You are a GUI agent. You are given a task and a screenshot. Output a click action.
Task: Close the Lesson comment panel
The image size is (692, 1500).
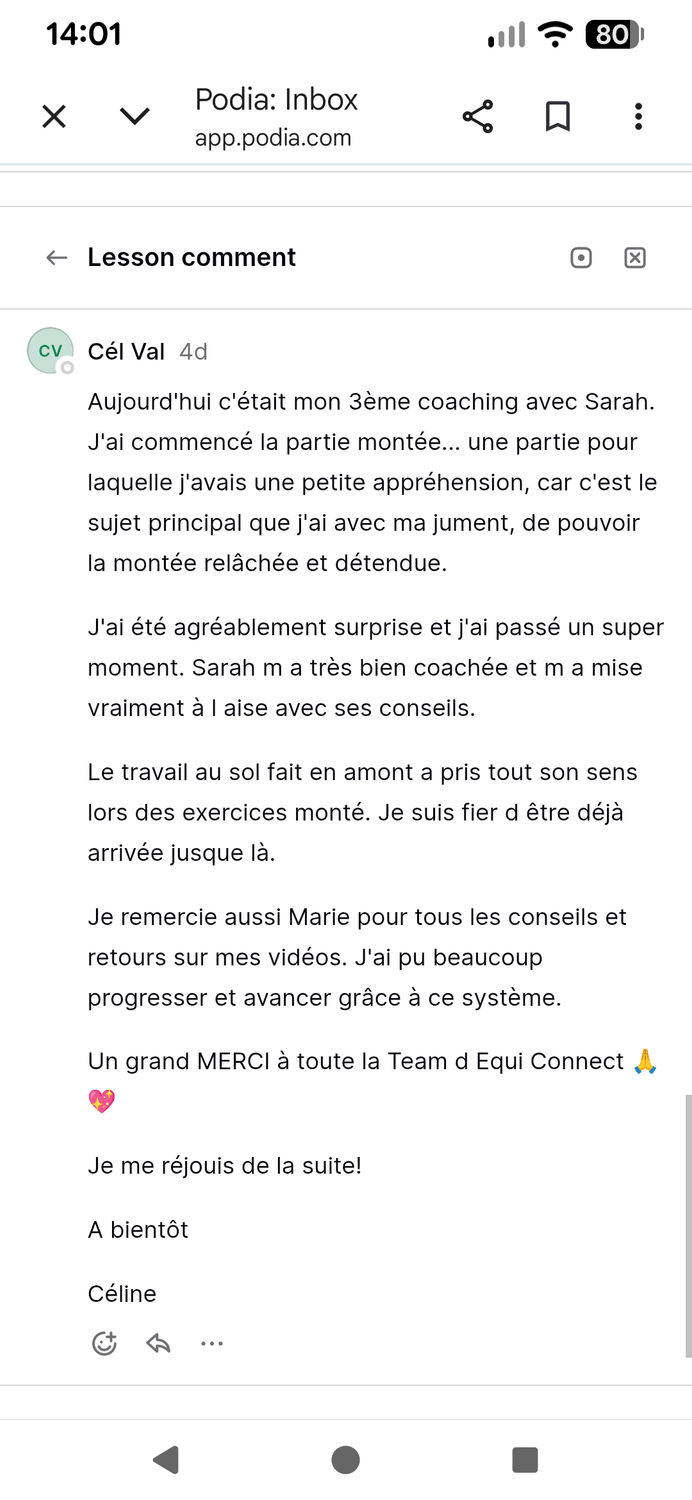635,258
